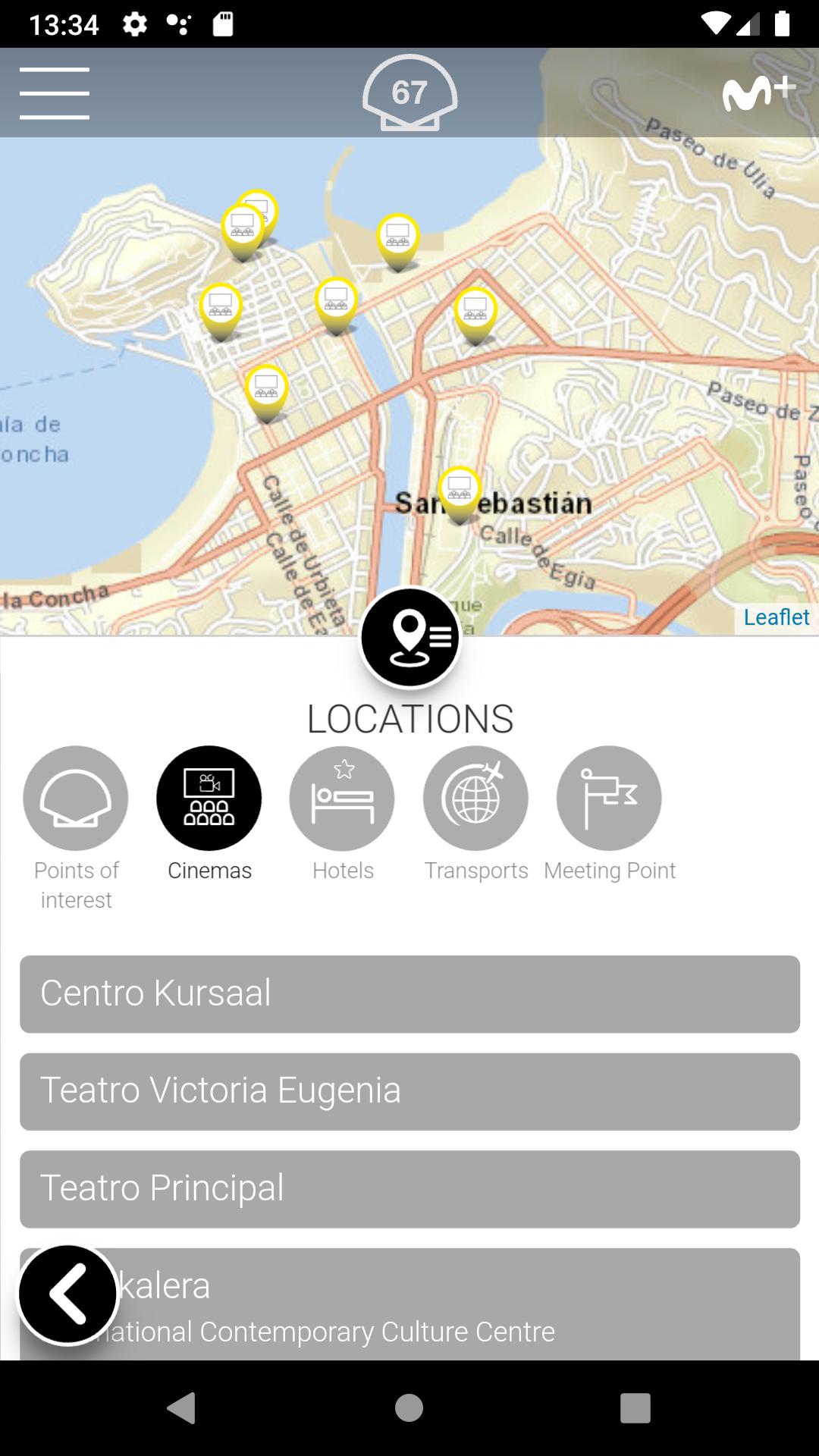Open Teatro Principal location

(409, 1188)
